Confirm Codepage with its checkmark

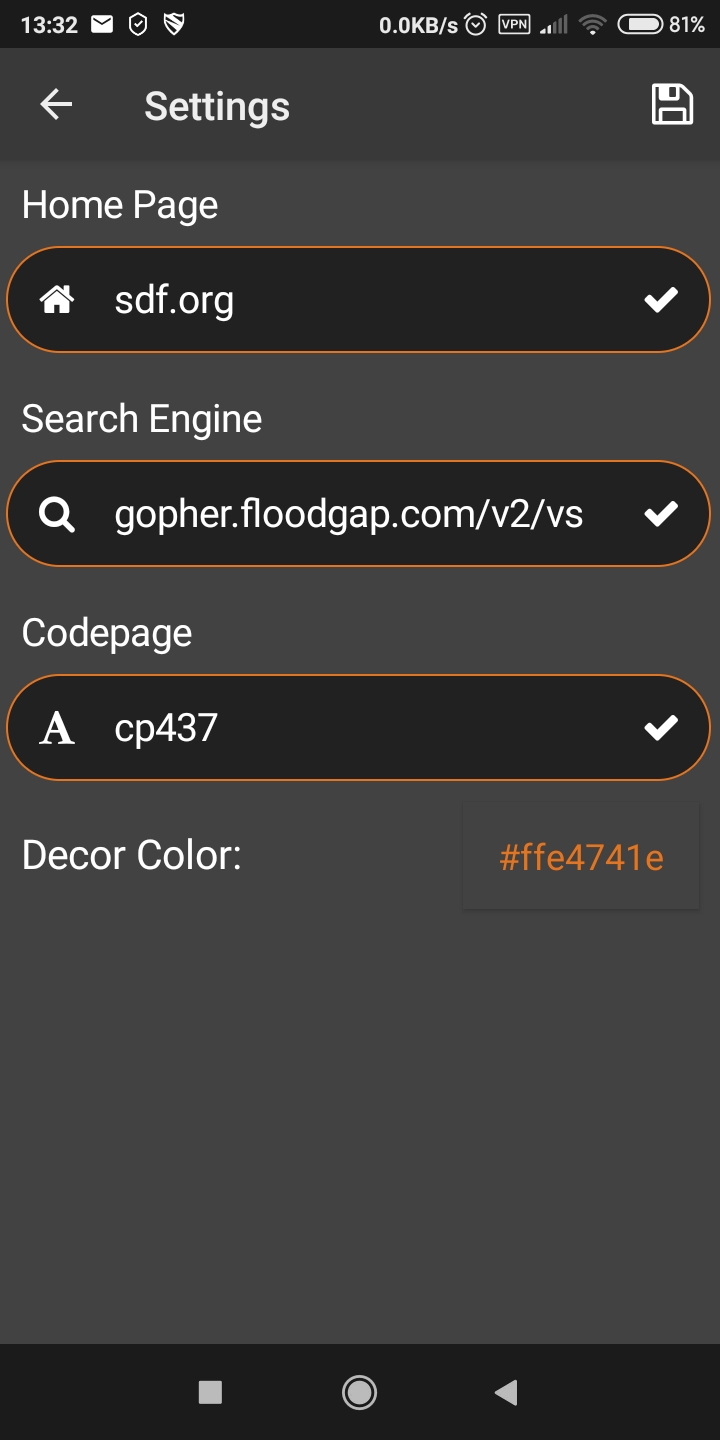tap(661, 728)
